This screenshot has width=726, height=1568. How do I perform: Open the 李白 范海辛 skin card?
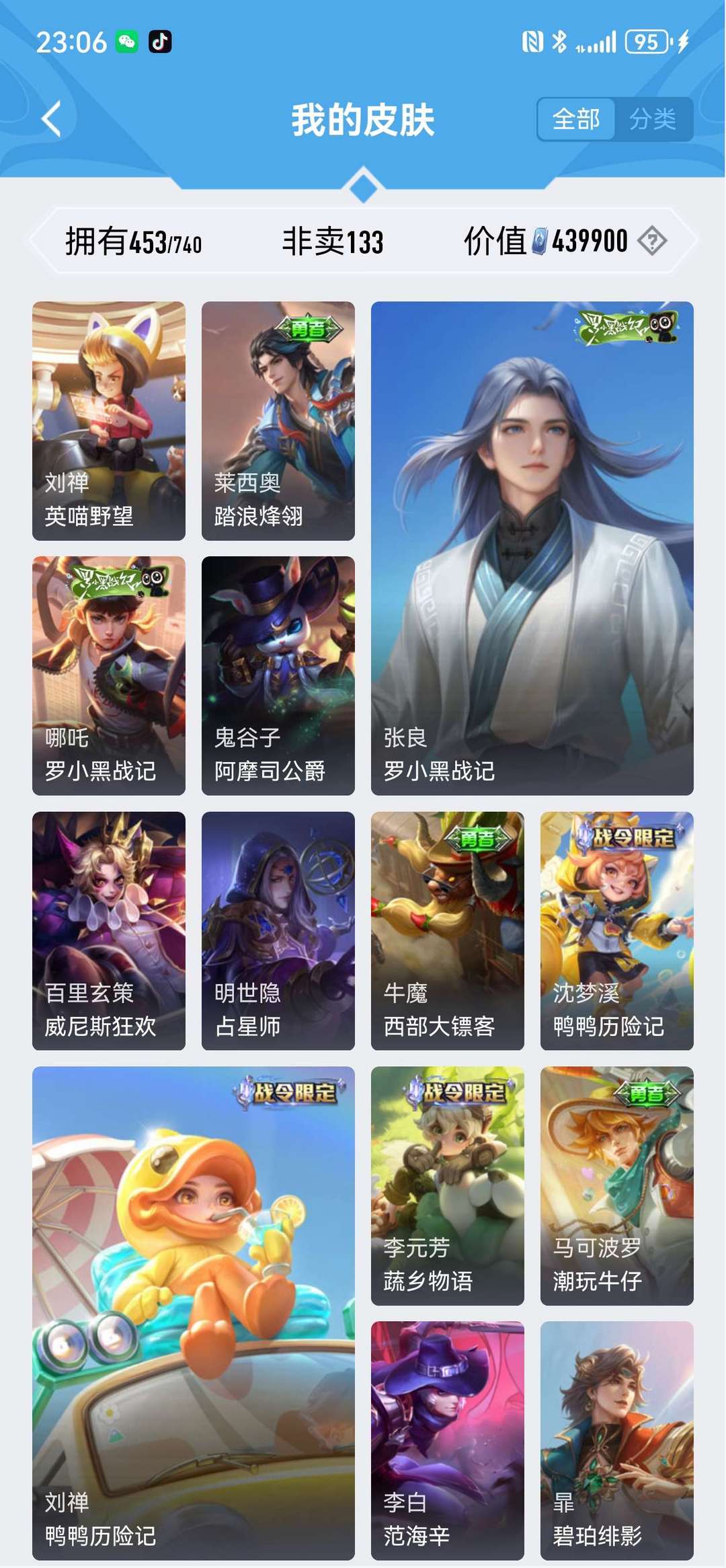pyautogui.click(x=448, y=1440)
